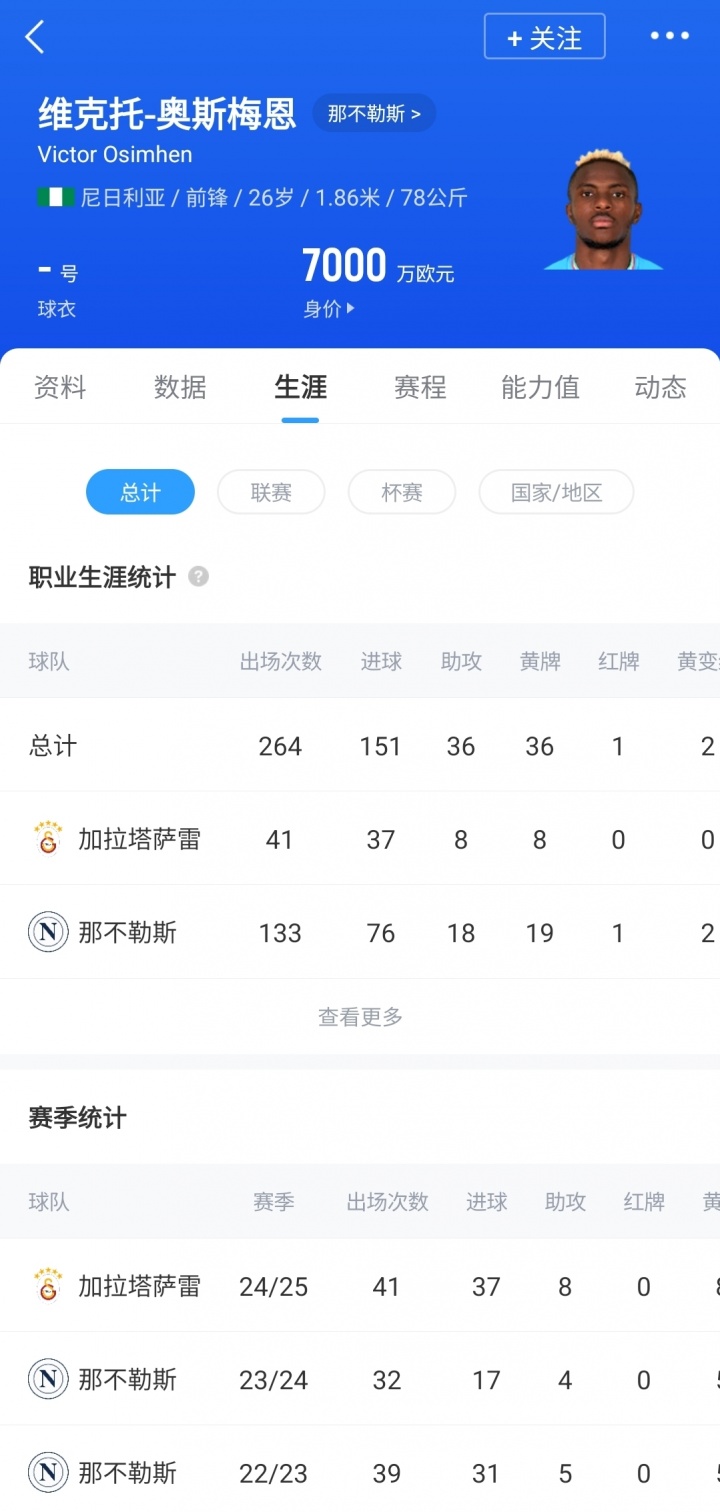Filter career stats by 联赛
720x1512 pixels.
point(271,492)
